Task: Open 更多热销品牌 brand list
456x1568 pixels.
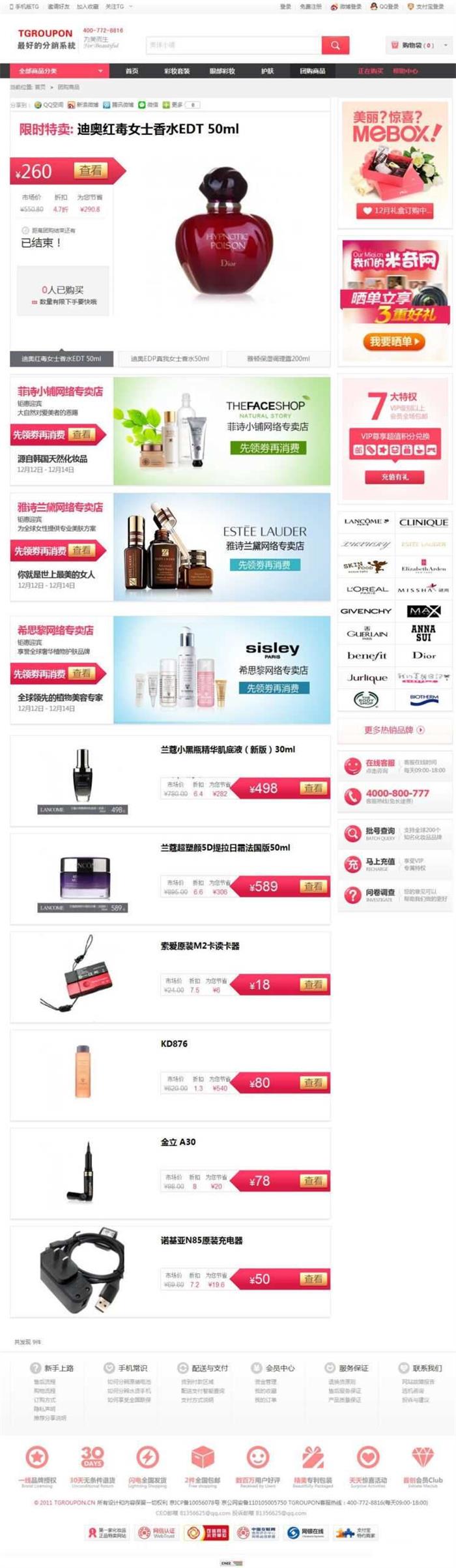Action: point(394,730)
